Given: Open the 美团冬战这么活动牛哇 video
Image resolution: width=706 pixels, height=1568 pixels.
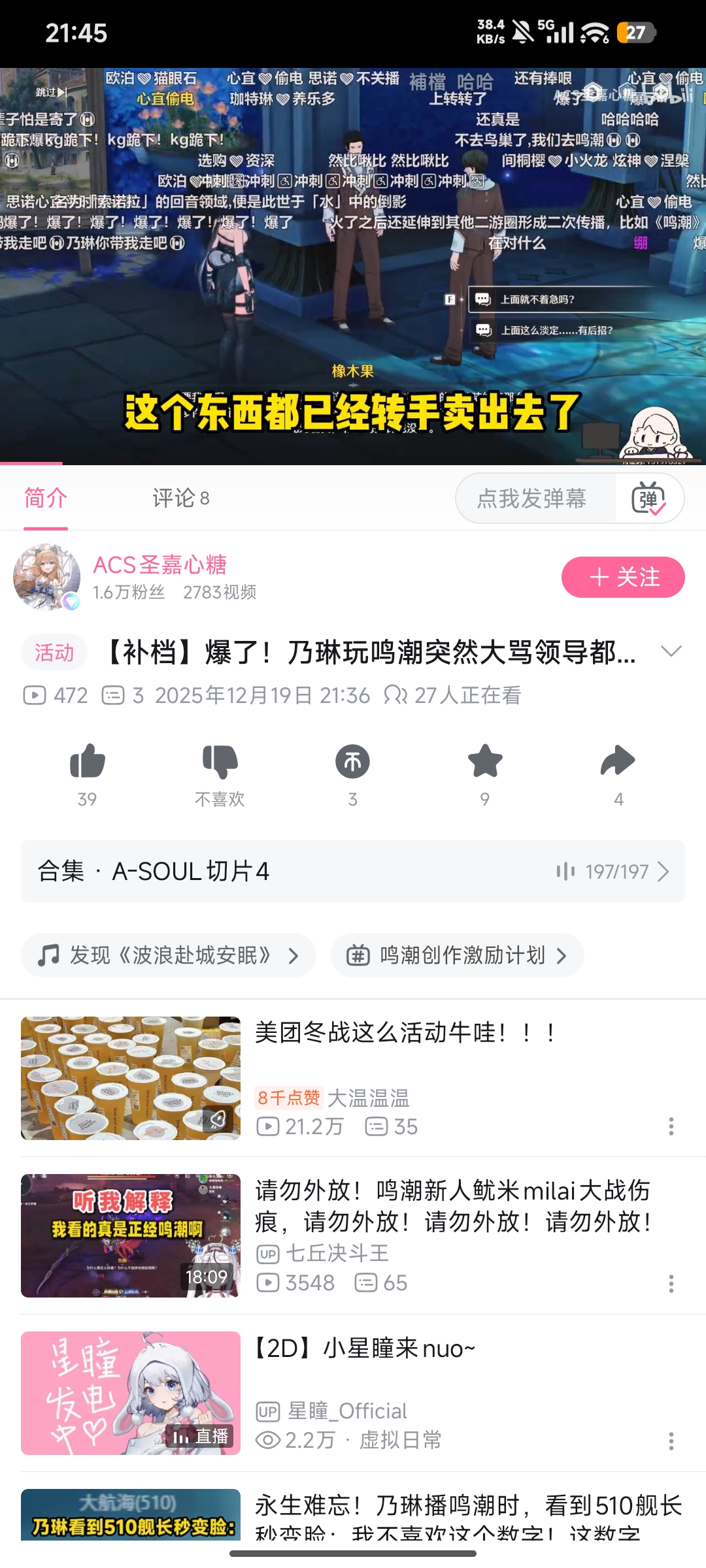Looking at the screenshot, I should click(x=405, y=1033).
